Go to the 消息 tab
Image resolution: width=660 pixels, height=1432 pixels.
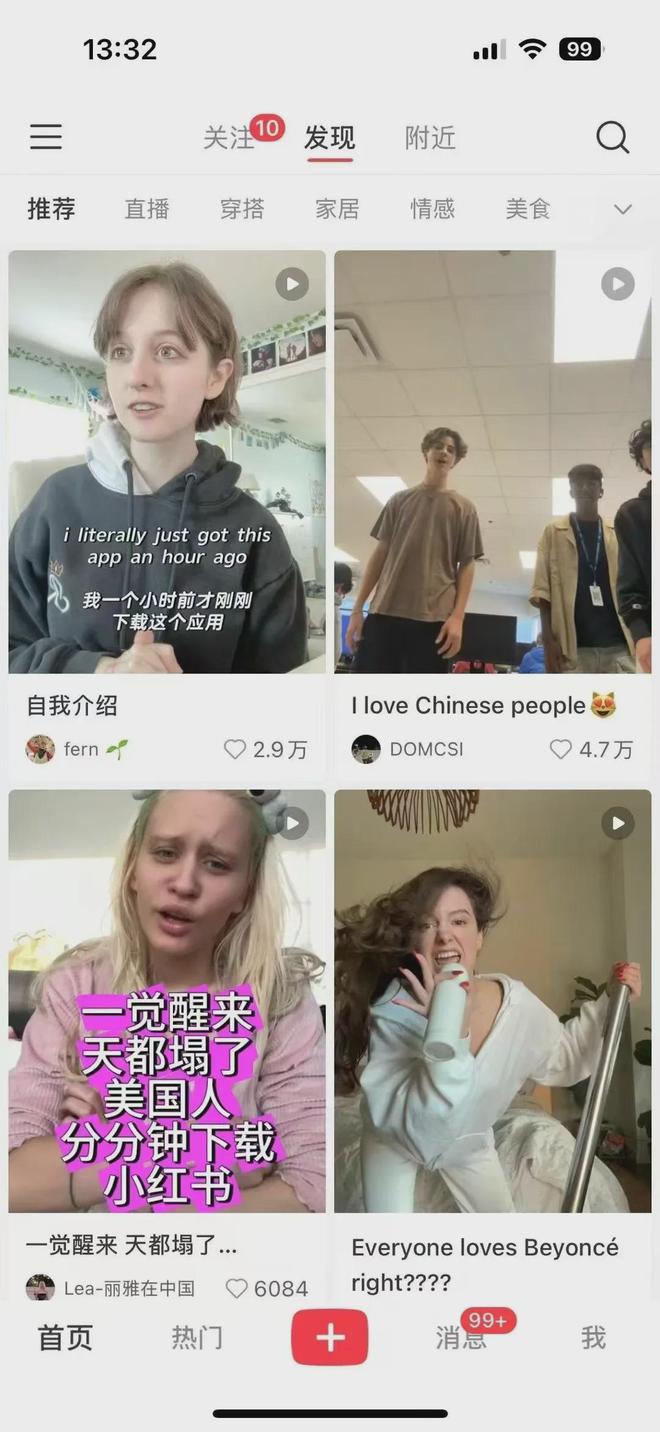pyautogui.click(x=461, y=1338)
